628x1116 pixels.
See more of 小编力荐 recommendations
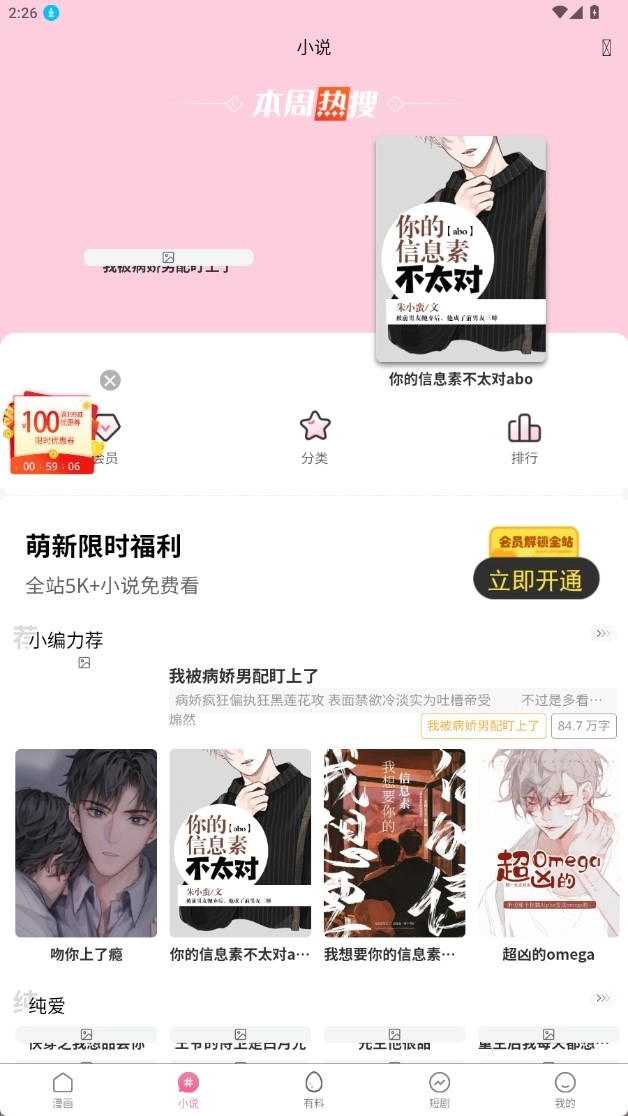pyautogui.click(x=603, y=633)
